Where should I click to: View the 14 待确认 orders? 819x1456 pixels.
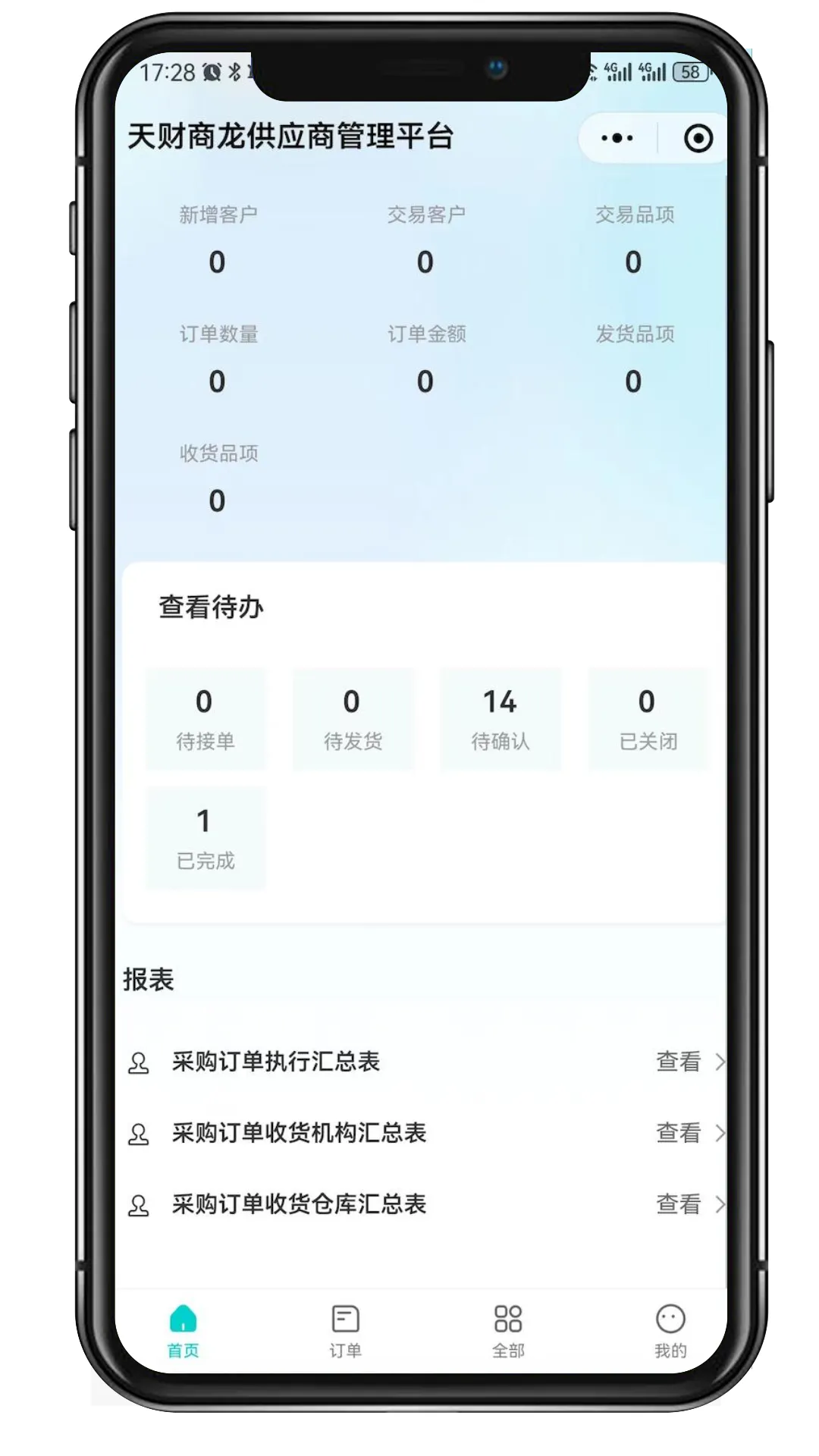coord(500,719)
